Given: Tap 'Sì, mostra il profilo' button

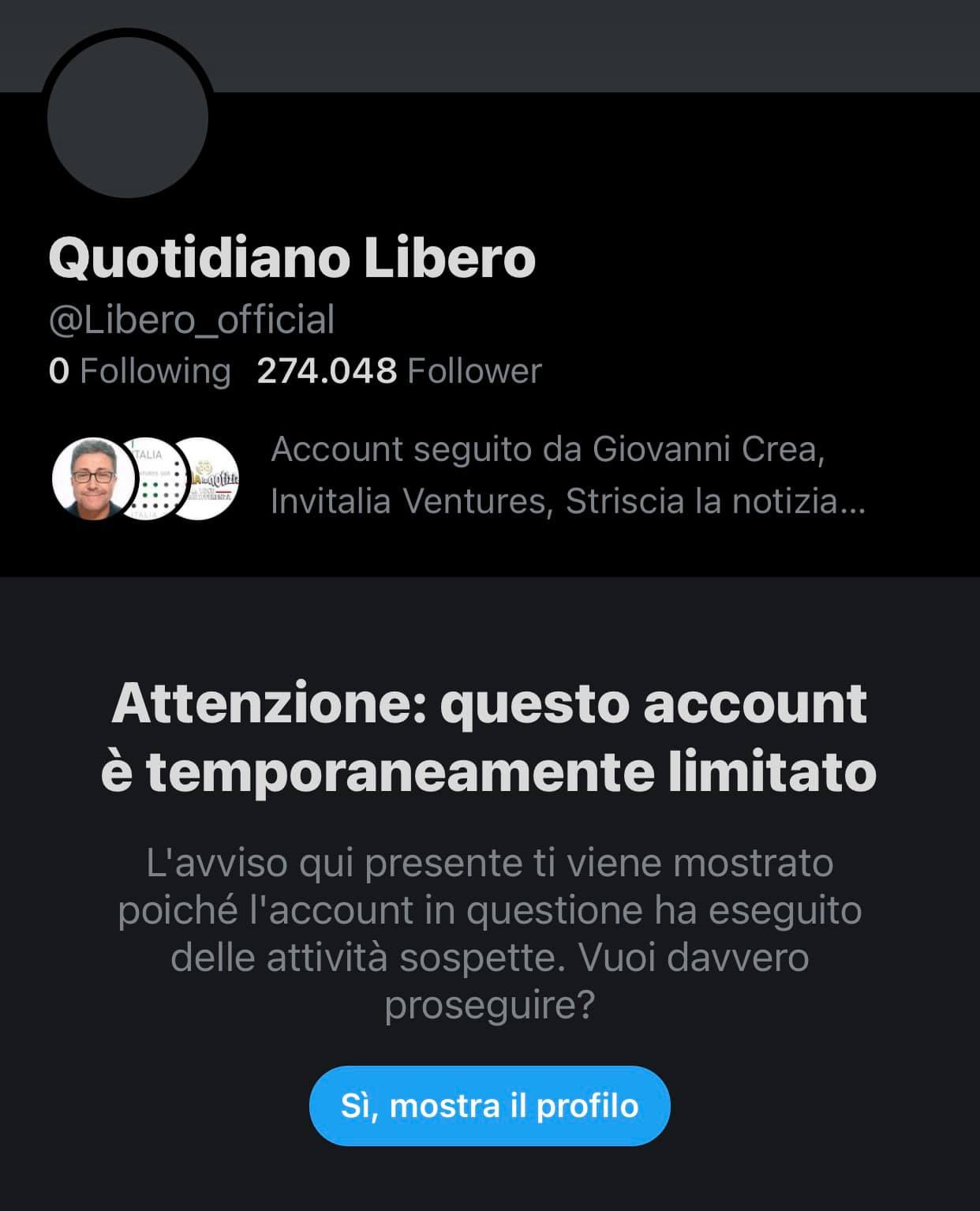Looking at the screenshot, I should point(489,1105).
